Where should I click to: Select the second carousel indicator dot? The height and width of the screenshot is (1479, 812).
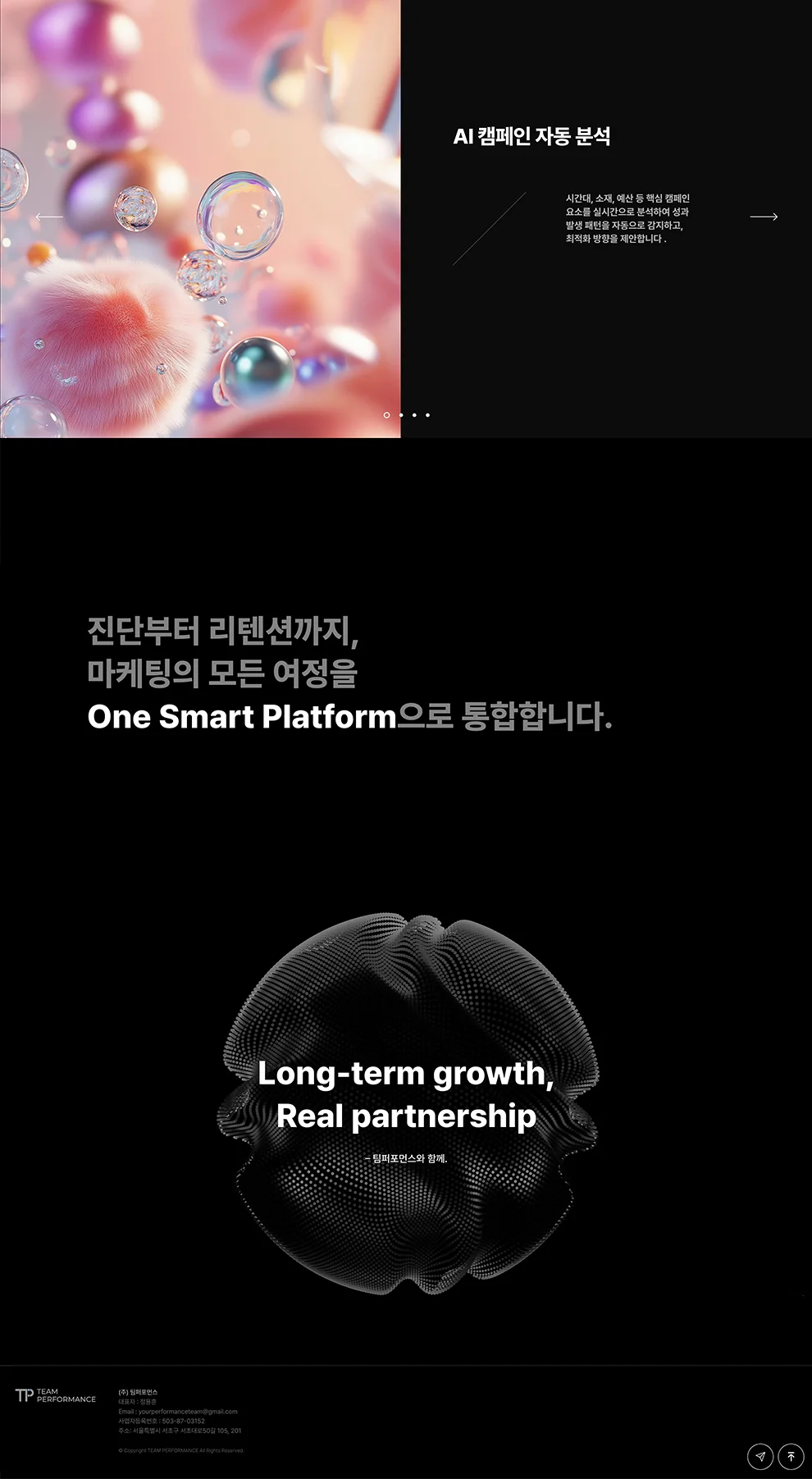click(x=399, y=415)
